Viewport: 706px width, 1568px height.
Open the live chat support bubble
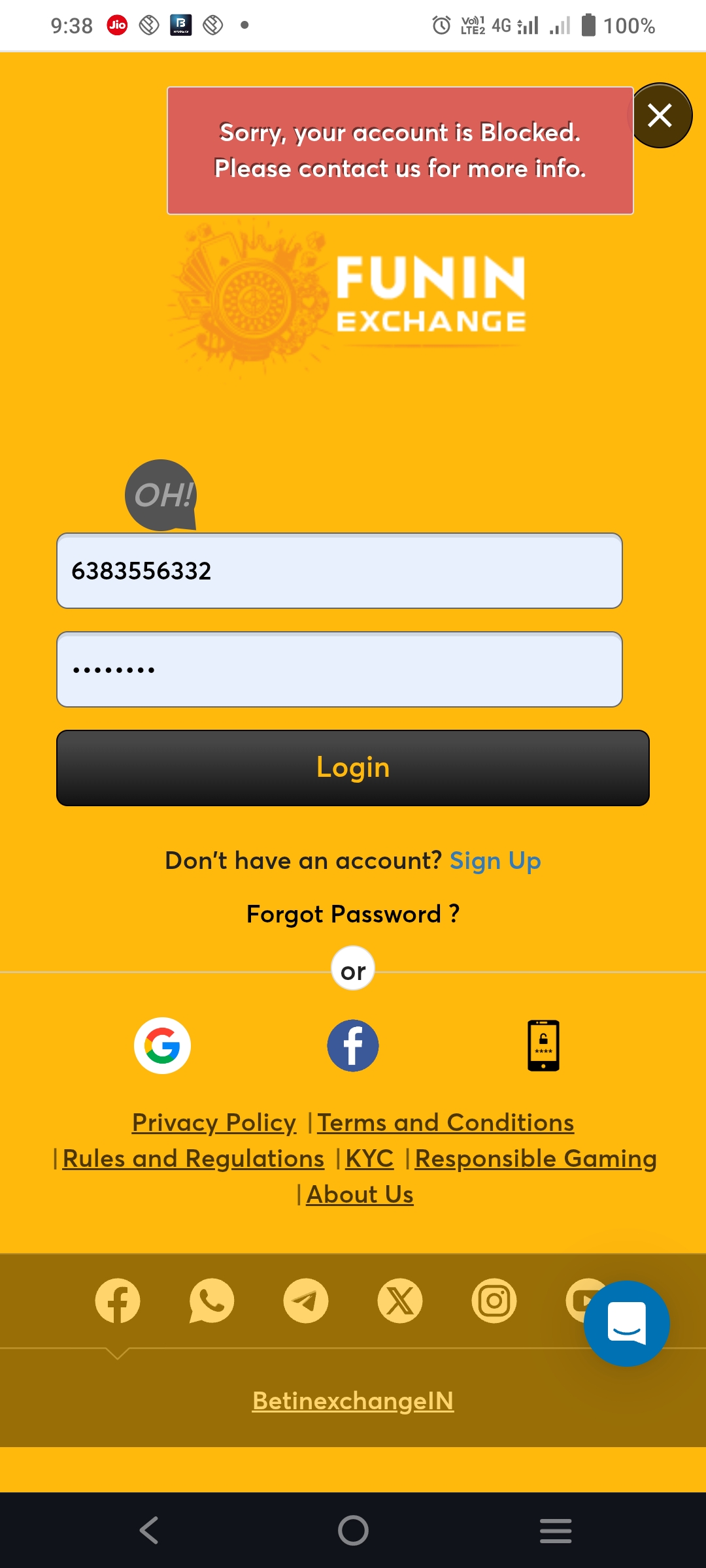pyautogui.click(x=626, y=1323)
